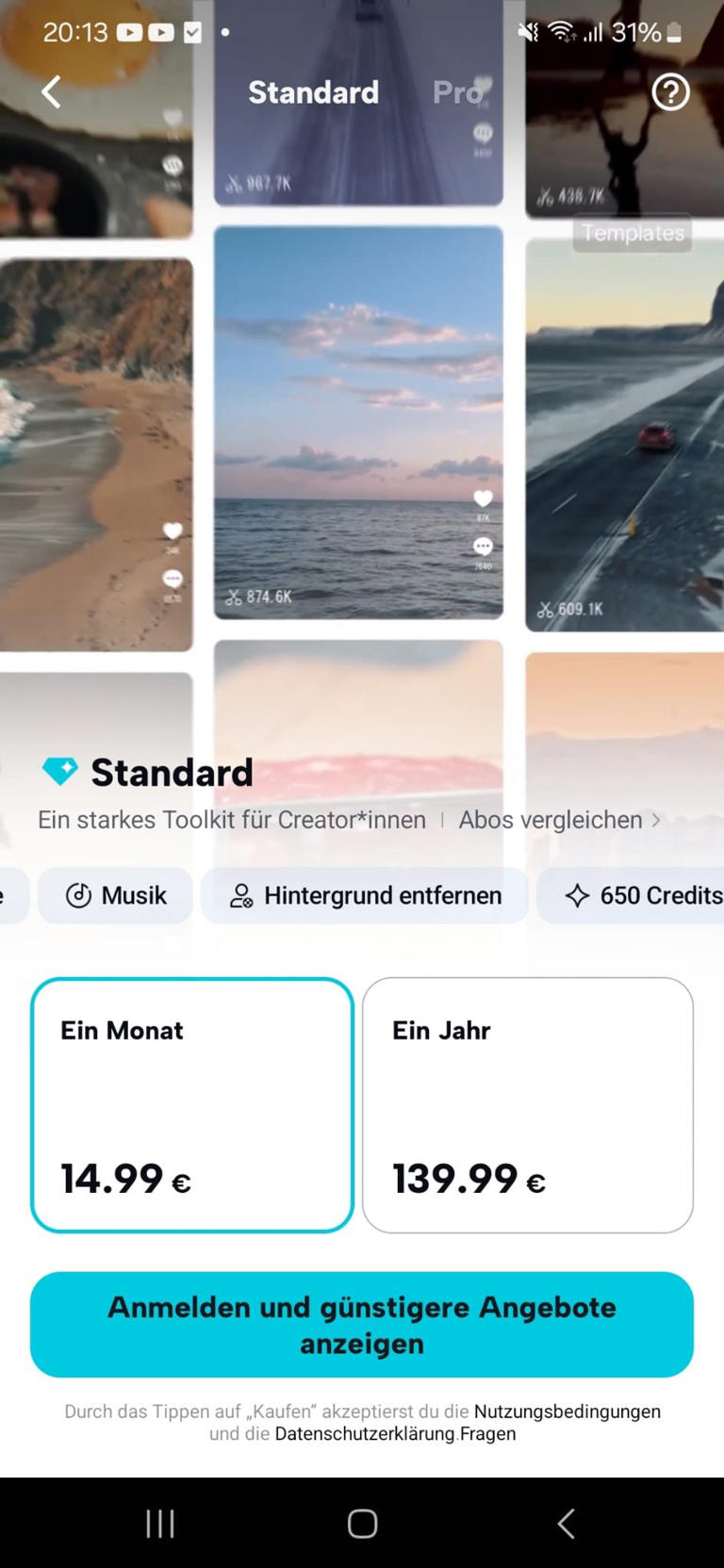Choose the Ein Jahr 139.99 € plan
The height and width of the screenshot is (1568, 724).
coord(528,1104)
